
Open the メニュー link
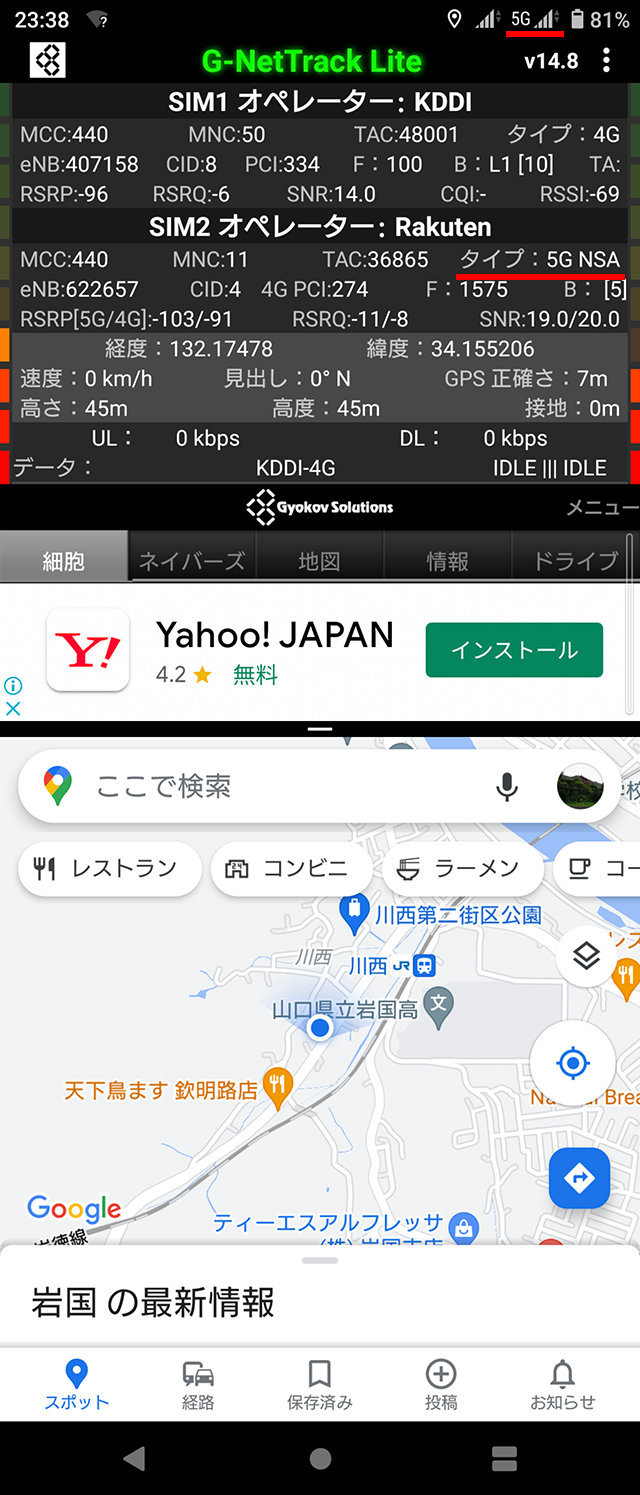(601, 508)
